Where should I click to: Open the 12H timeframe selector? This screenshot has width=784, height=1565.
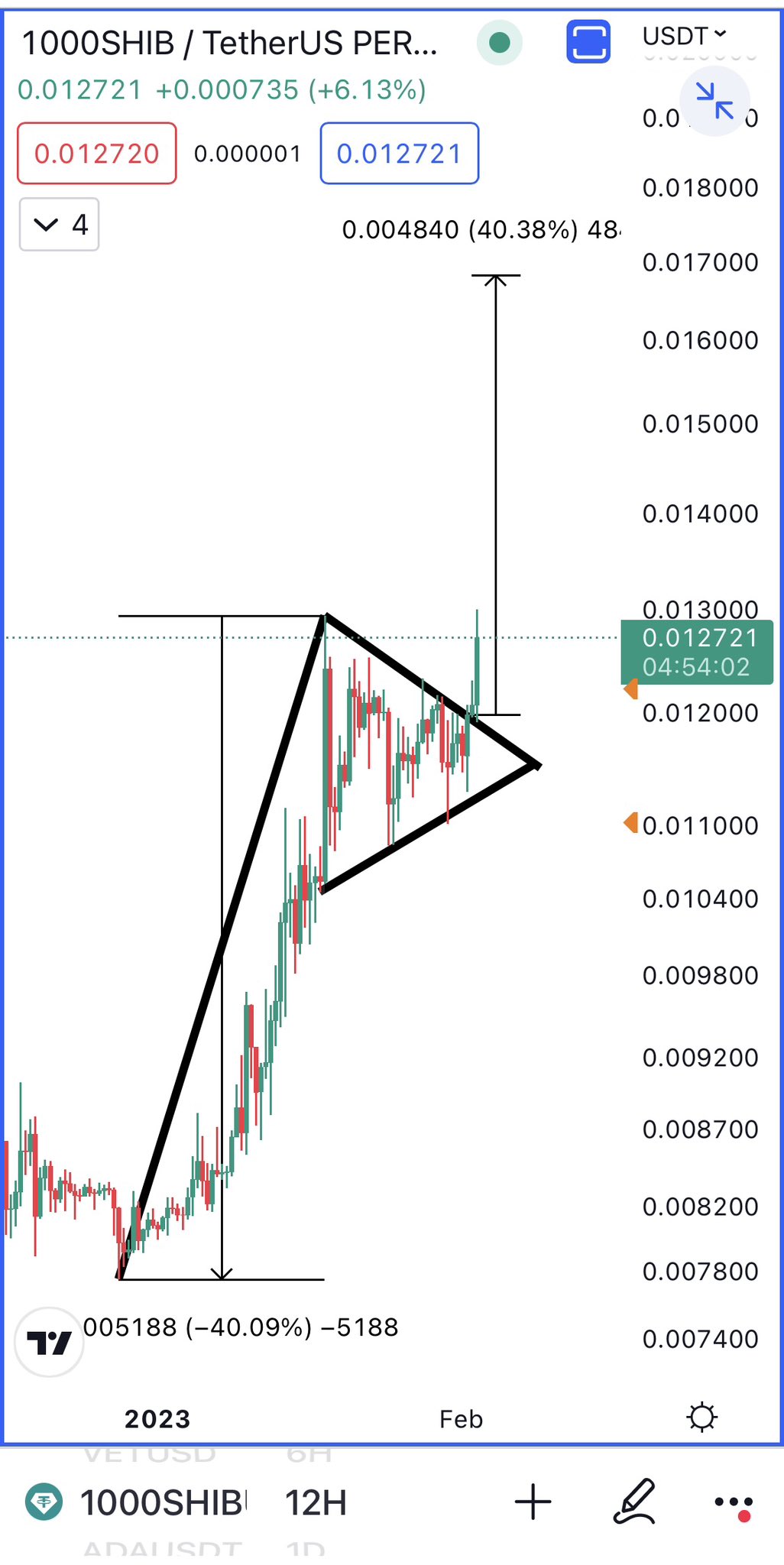point(316,1501)
